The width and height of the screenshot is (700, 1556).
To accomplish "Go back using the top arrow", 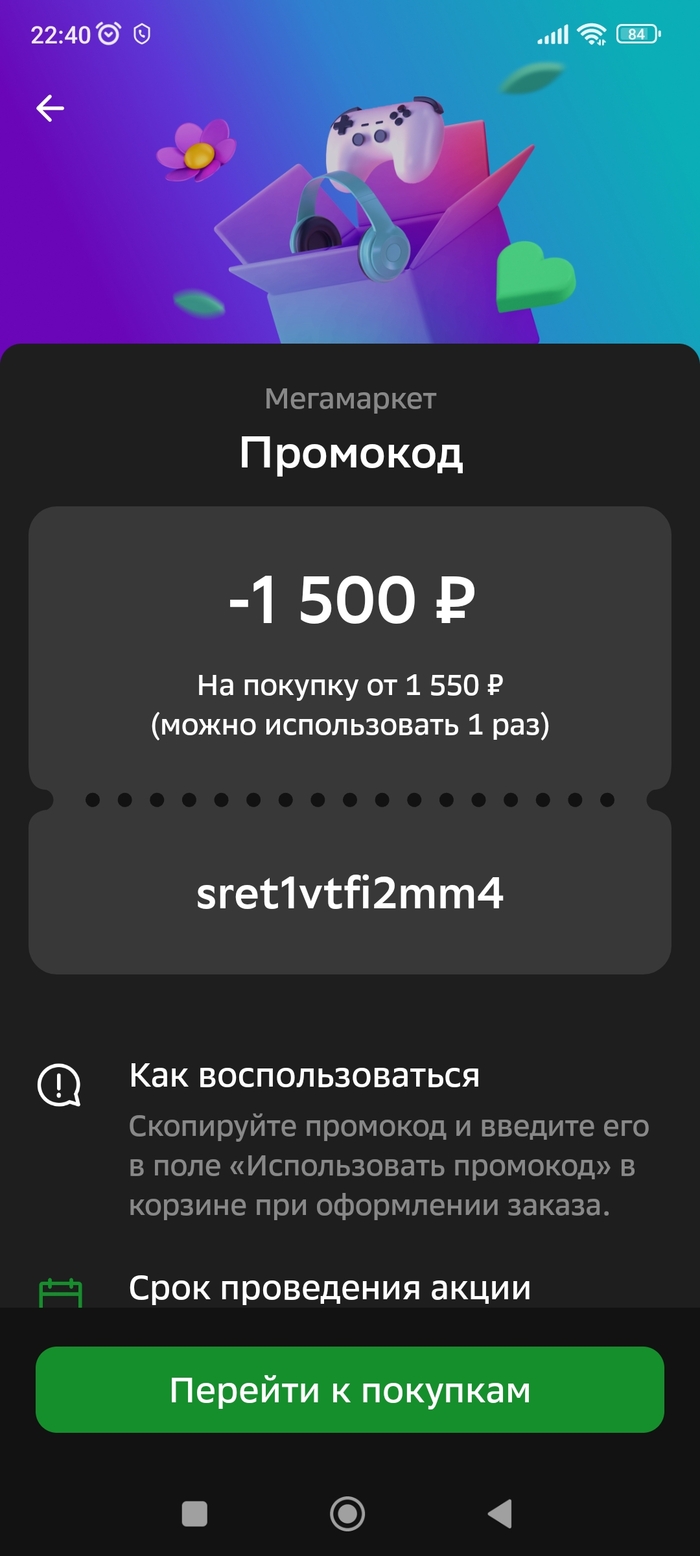I will point(49,109).
